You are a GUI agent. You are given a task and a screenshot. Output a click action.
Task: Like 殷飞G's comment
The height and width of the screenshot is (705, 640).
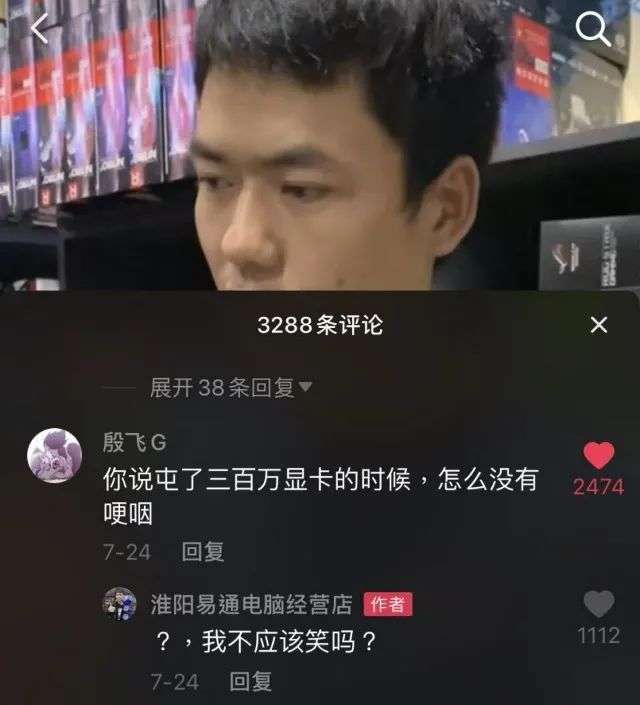coord(598,456)
